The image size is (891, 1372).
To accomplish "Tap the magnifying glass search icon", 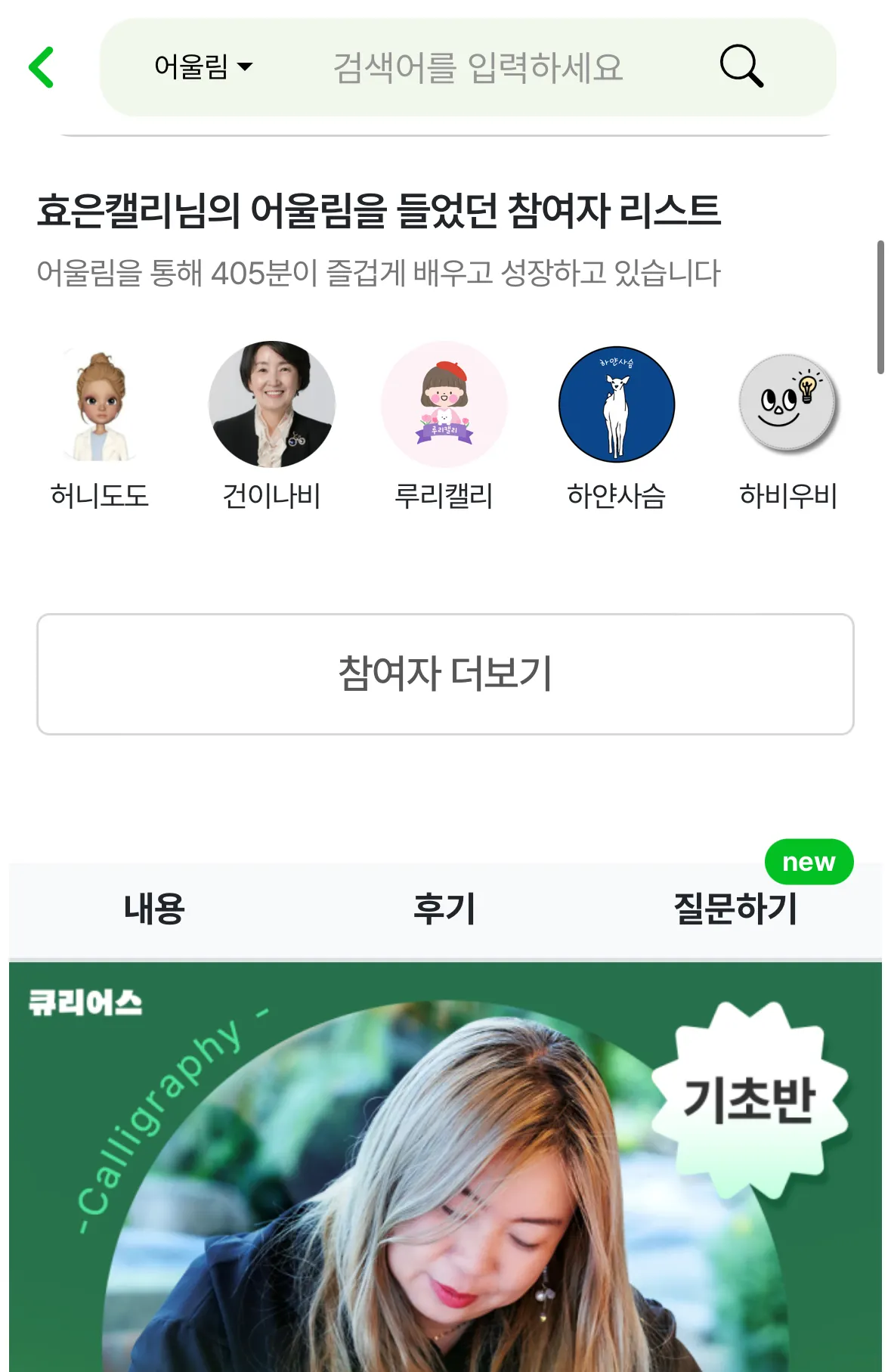I will point(741,67).
